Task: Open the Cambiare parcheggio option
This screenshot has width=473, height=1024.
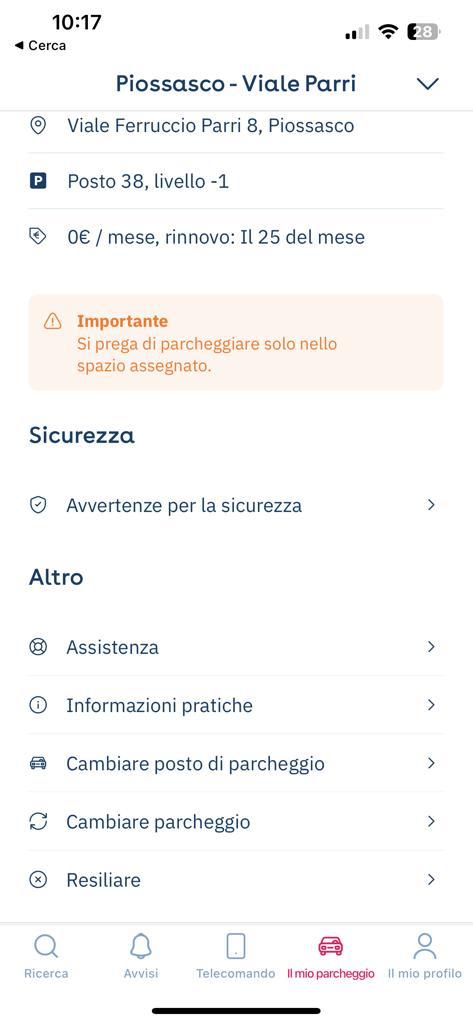Action: tap(236, 822)
